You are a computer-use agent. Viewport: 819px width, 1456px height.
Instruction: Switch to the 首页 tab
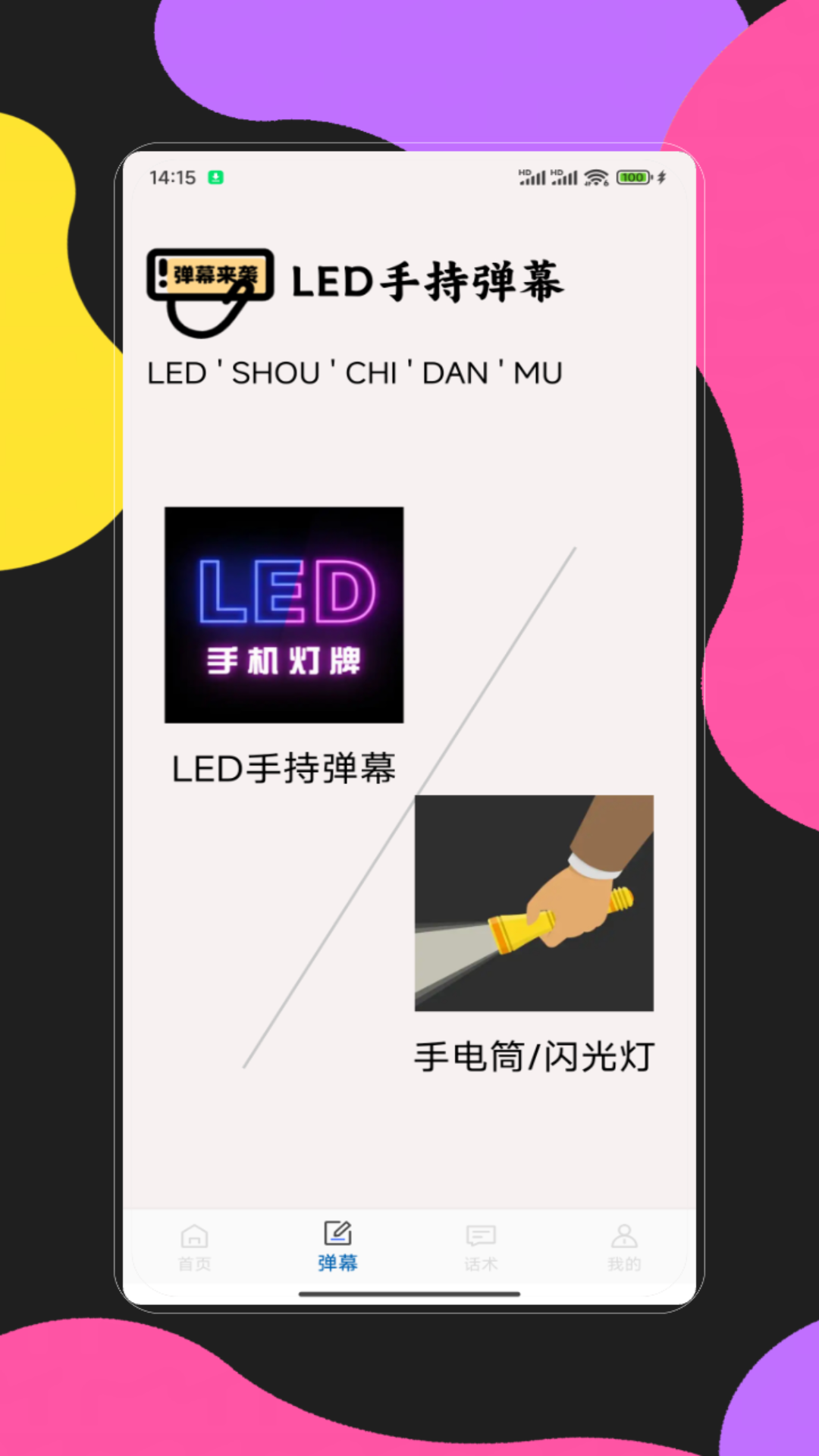(x=194, y=1247)
